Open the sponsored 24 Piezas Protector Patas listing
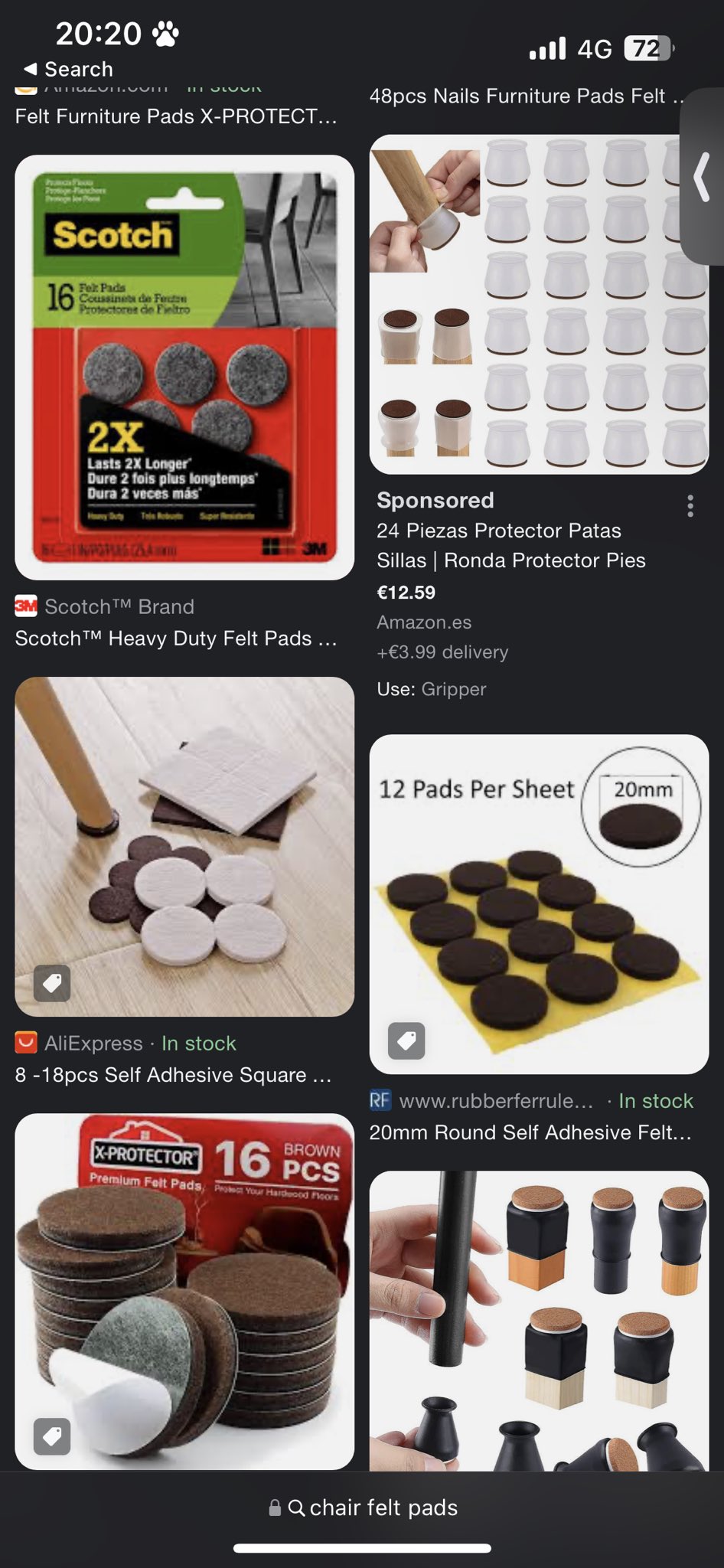The width and height of the screenshot is (724, 1568). pyautogui.click(x=510, y=545)
